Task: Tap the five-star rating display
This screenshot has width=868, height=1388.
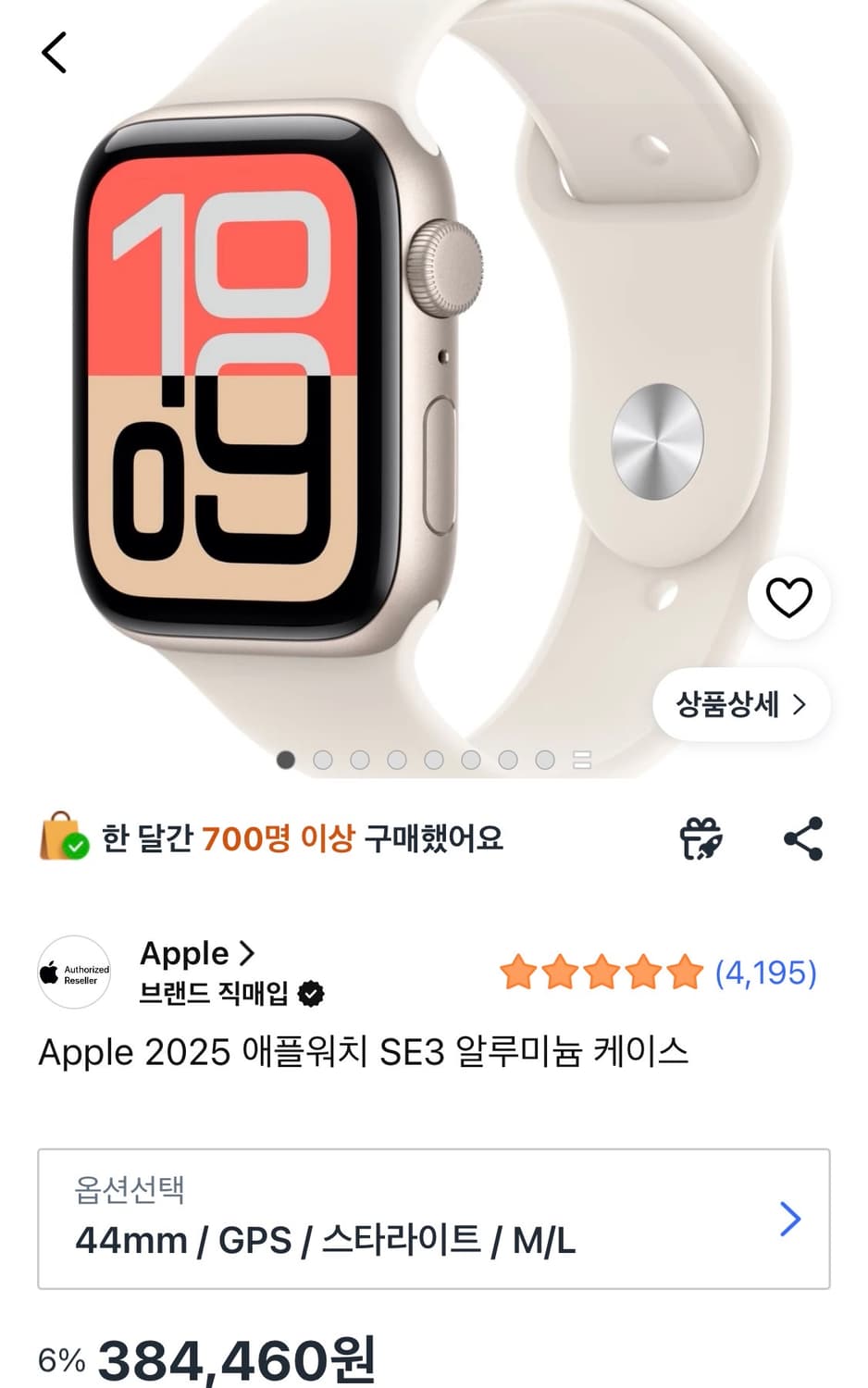Action: pos(599,973)
